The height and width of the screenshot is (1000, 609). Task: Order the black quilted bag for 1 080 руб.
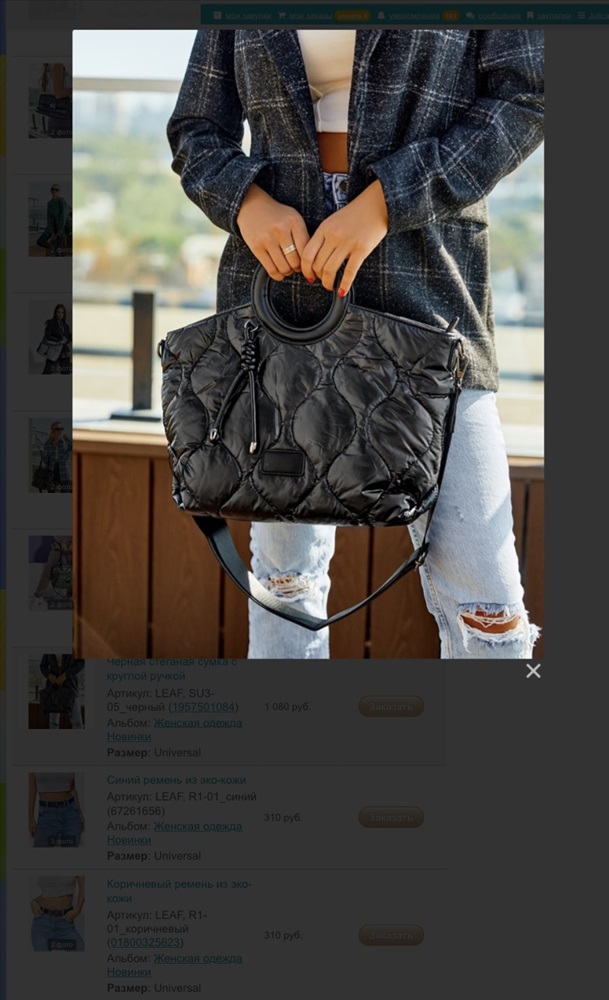pos(391,707)
